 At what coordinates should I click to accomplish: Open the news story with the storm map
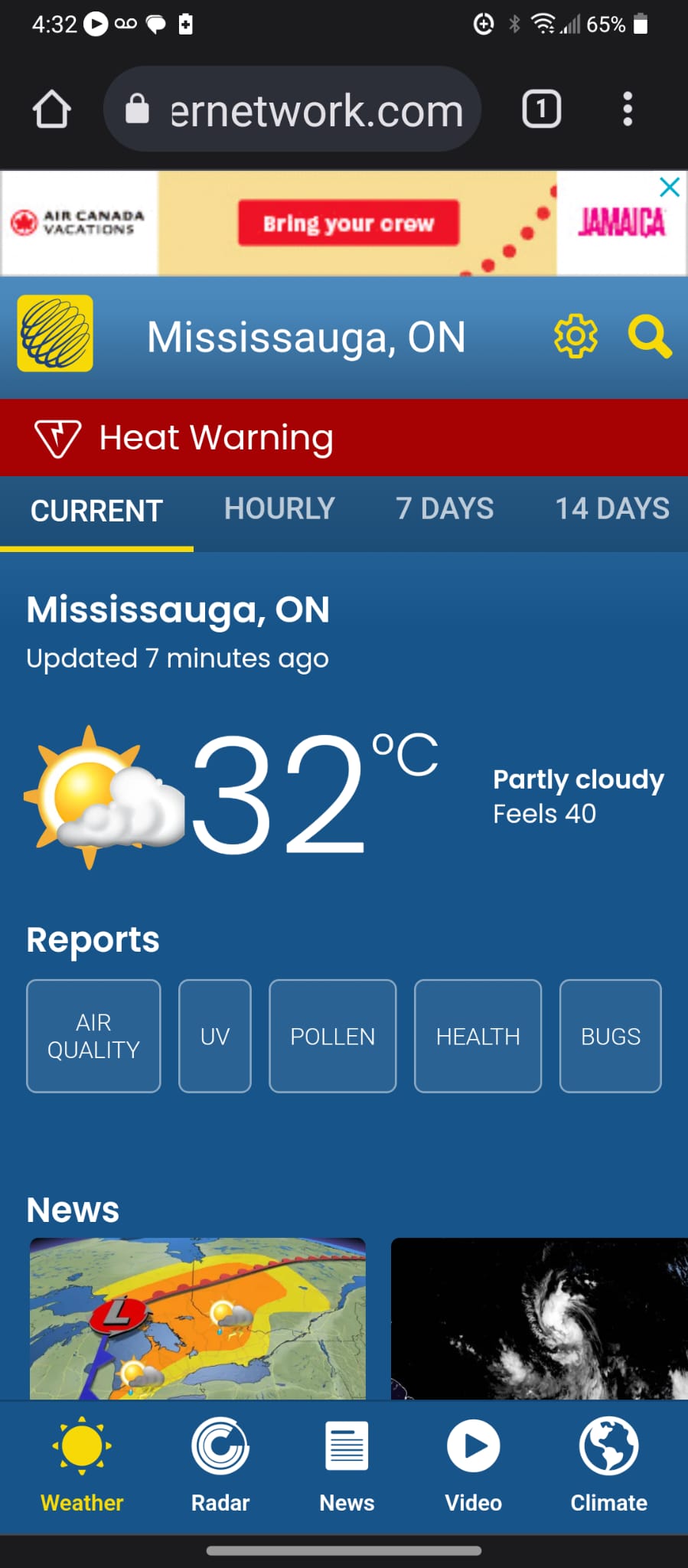click(197, 1318)
